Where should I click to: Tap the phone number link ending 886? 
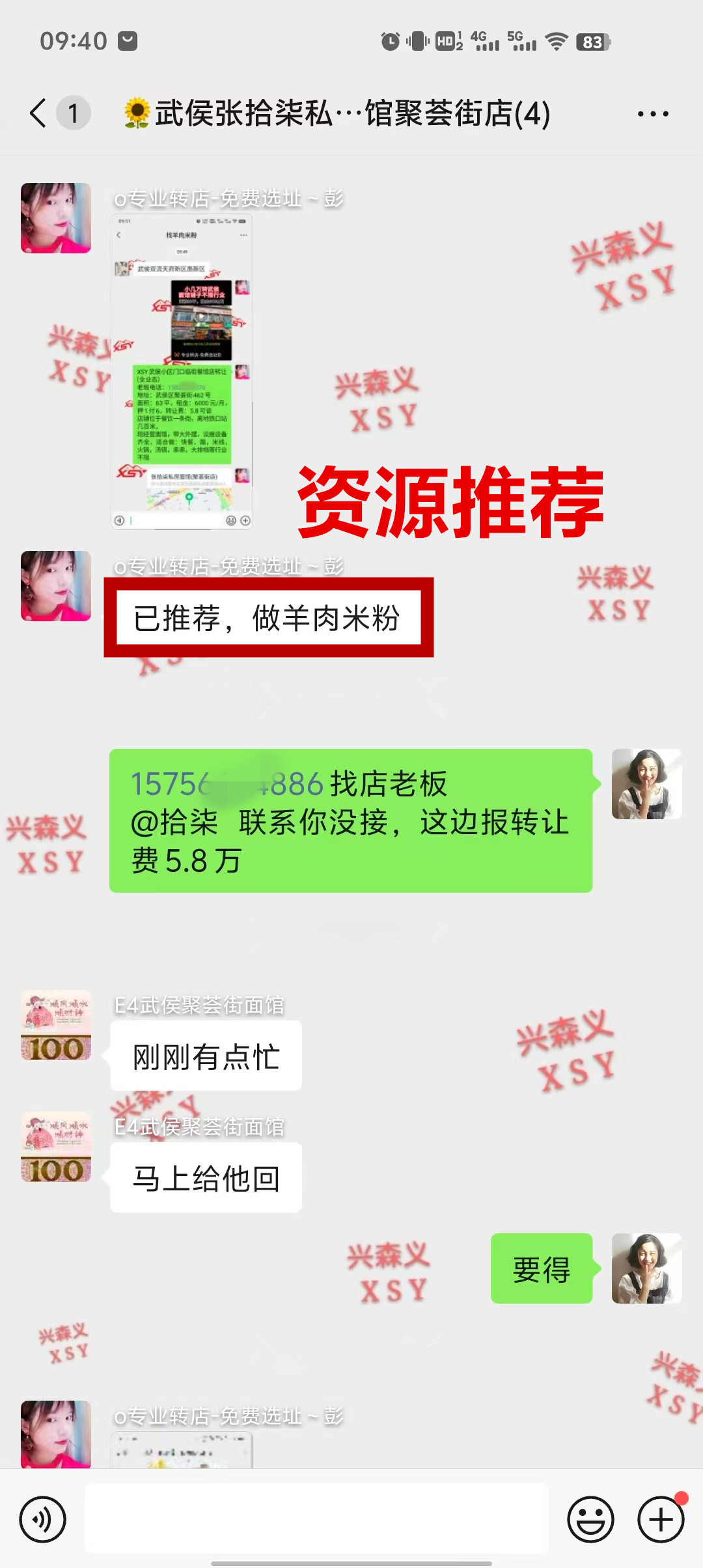227,784
